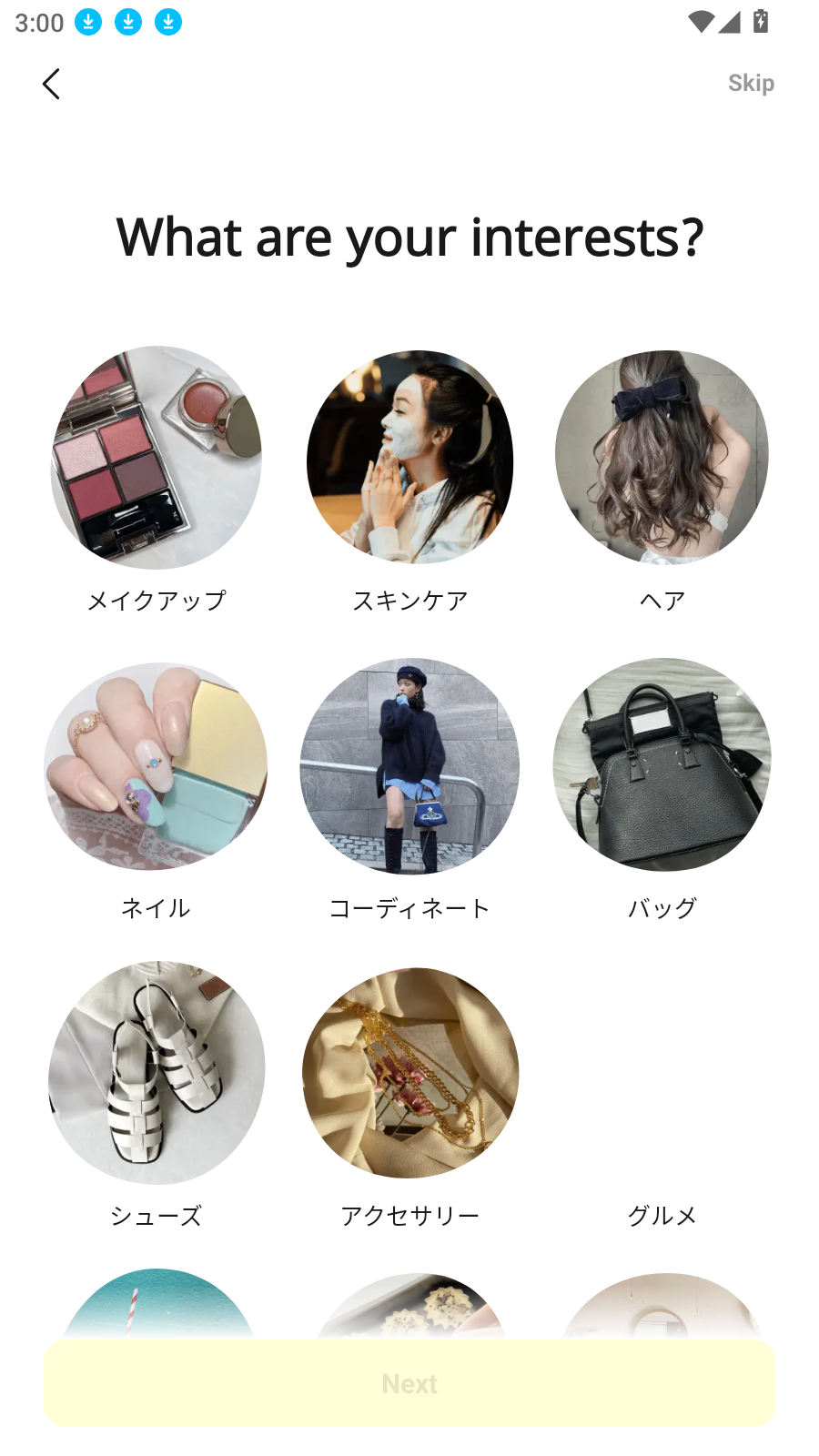Select the シューズ interest thumbnail

tap(156, 1075)
